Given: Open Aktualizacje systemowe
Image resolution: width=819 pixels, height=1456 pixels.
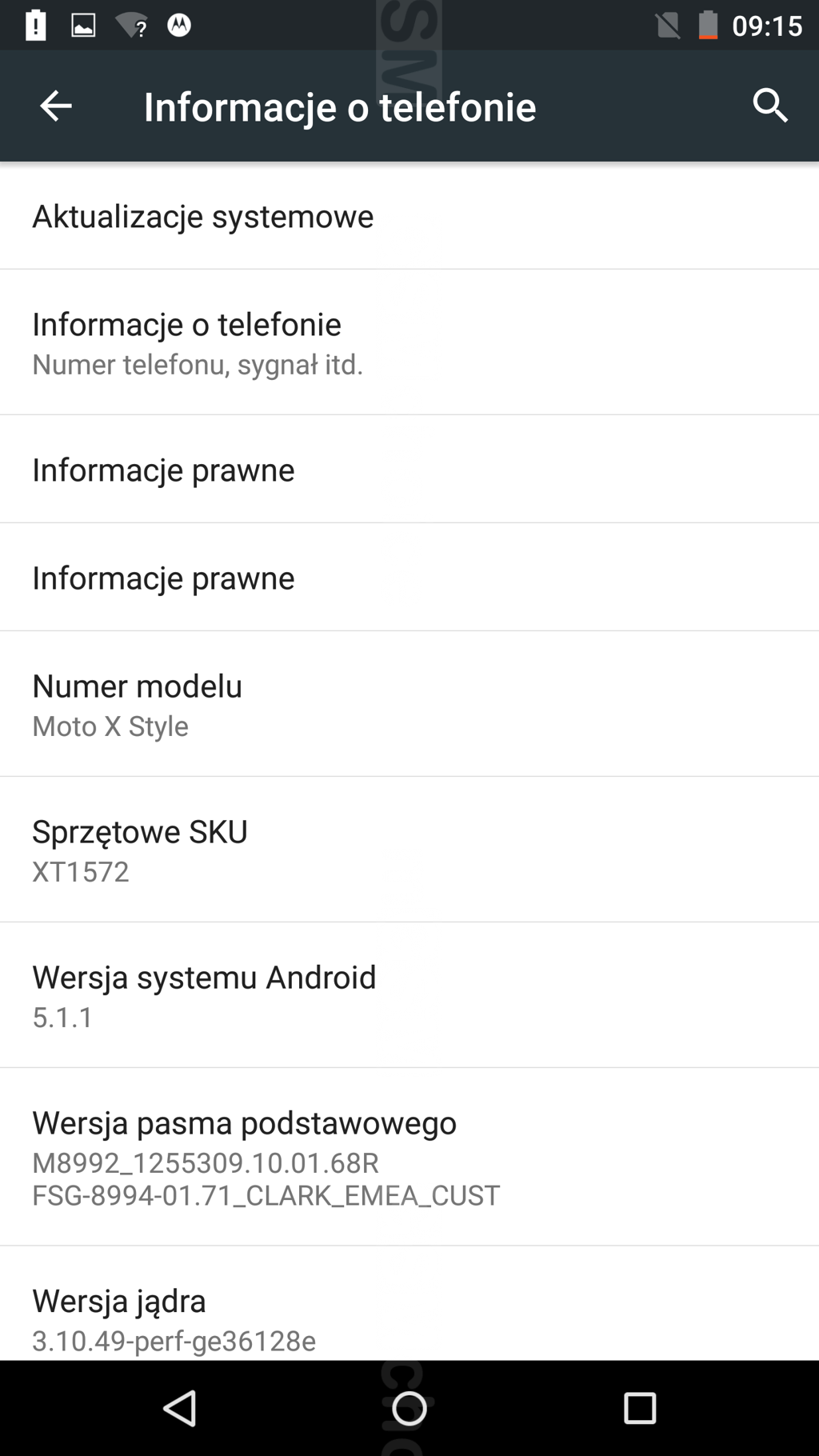Looking at the screenshot, I should coord(409,216).
